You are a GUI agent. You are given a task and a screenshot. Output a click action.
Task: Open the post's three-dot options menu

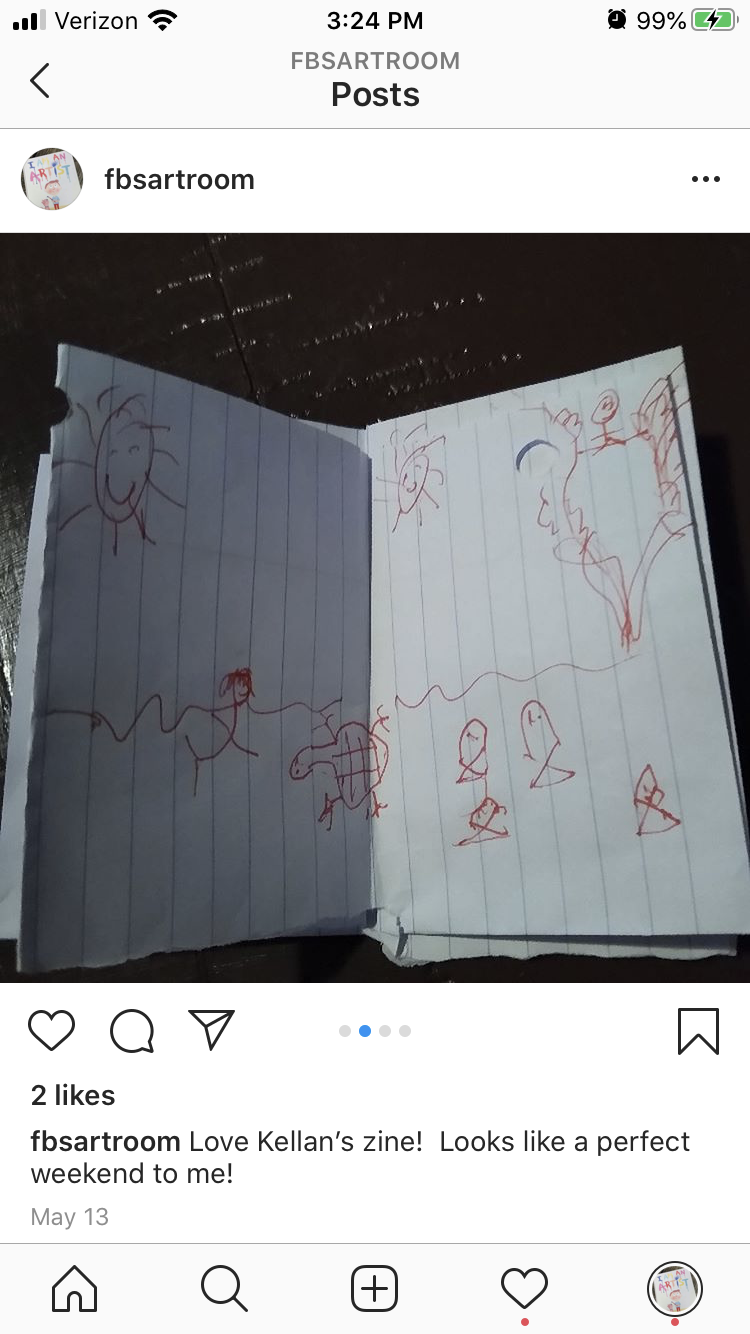(x=705, y=180)
